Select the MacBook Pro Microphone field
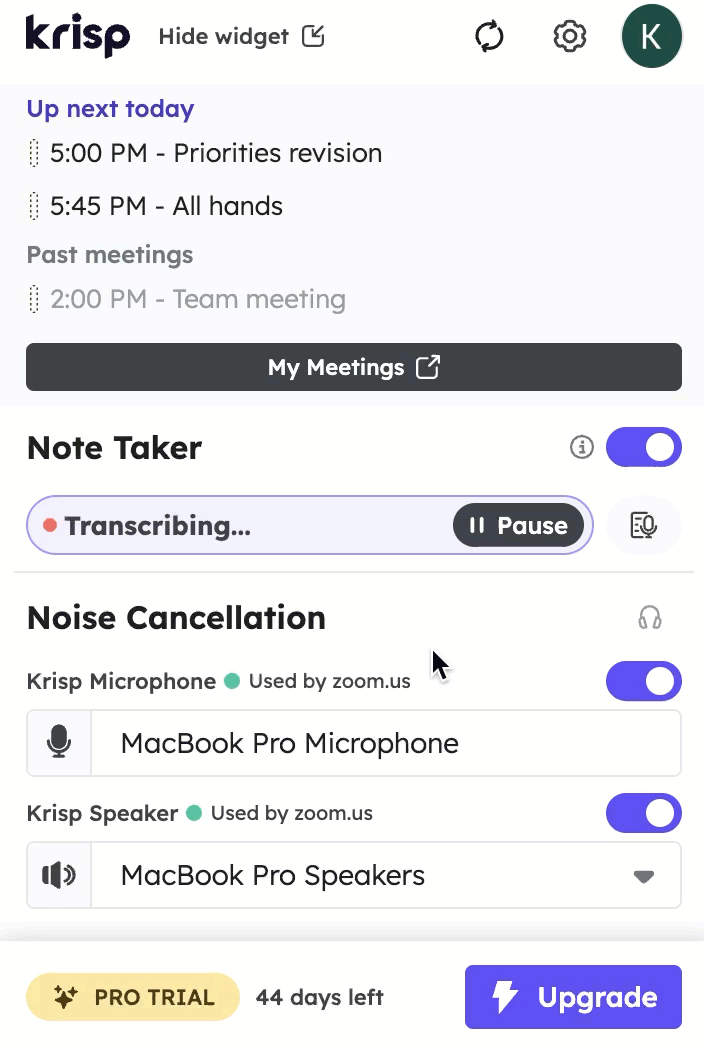The height and width of the screenshot is (1048, 704). click(385, 743)
